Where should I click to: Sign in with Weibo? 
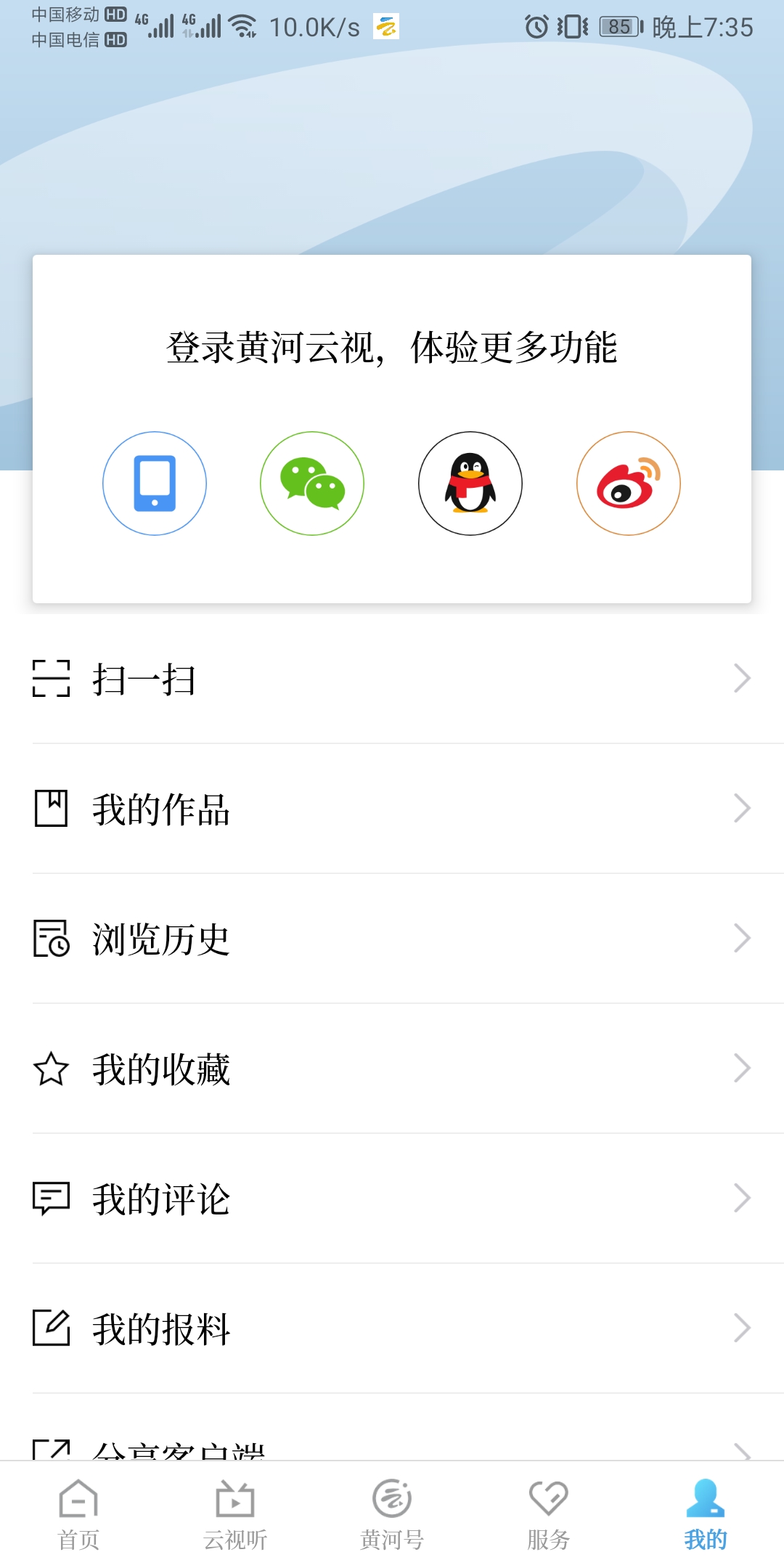[x=629, y=483]
